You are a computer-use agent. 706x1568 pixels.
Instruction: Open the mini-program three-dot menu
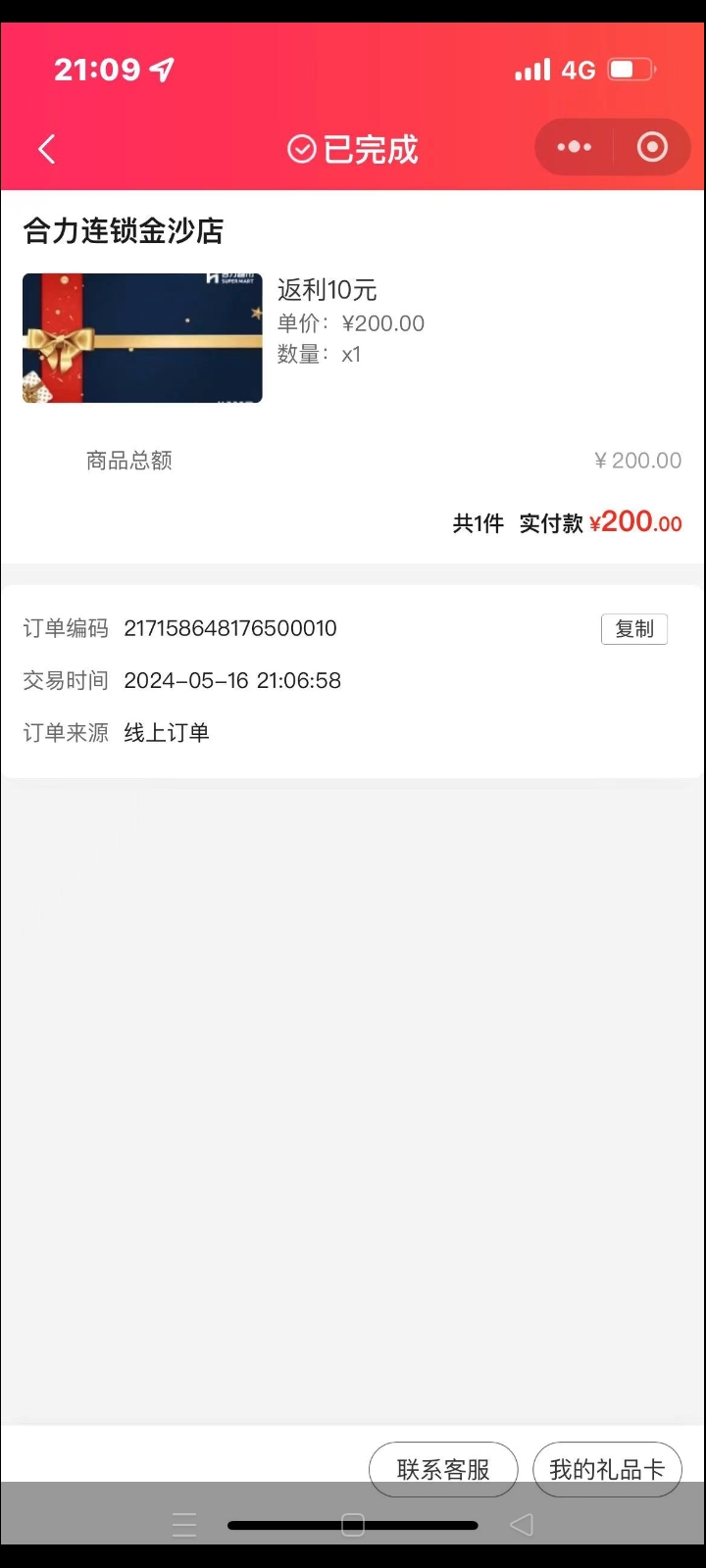click(574, 147)
